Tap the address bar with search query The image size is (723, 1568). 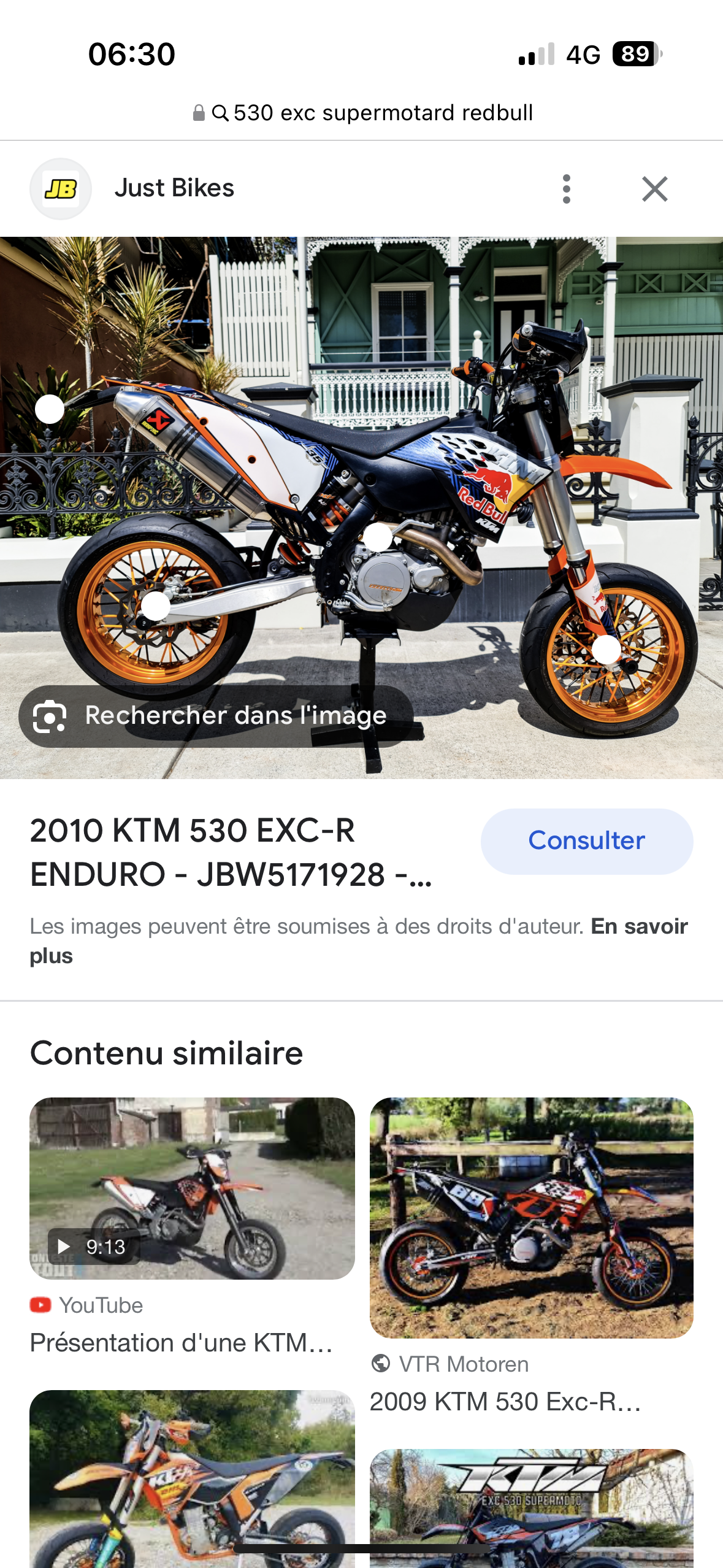362,113
